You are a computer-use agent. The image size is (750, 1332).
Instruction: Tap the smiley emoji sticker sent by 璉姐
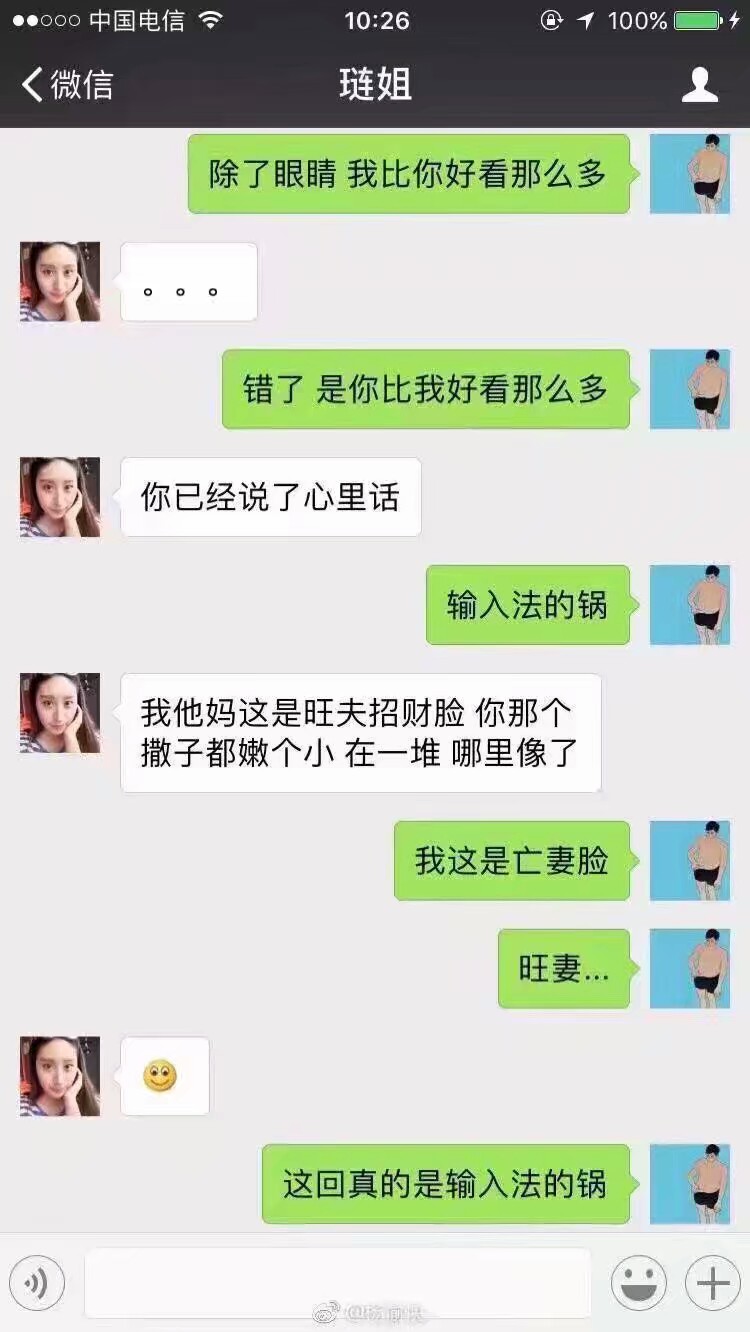164,1075
